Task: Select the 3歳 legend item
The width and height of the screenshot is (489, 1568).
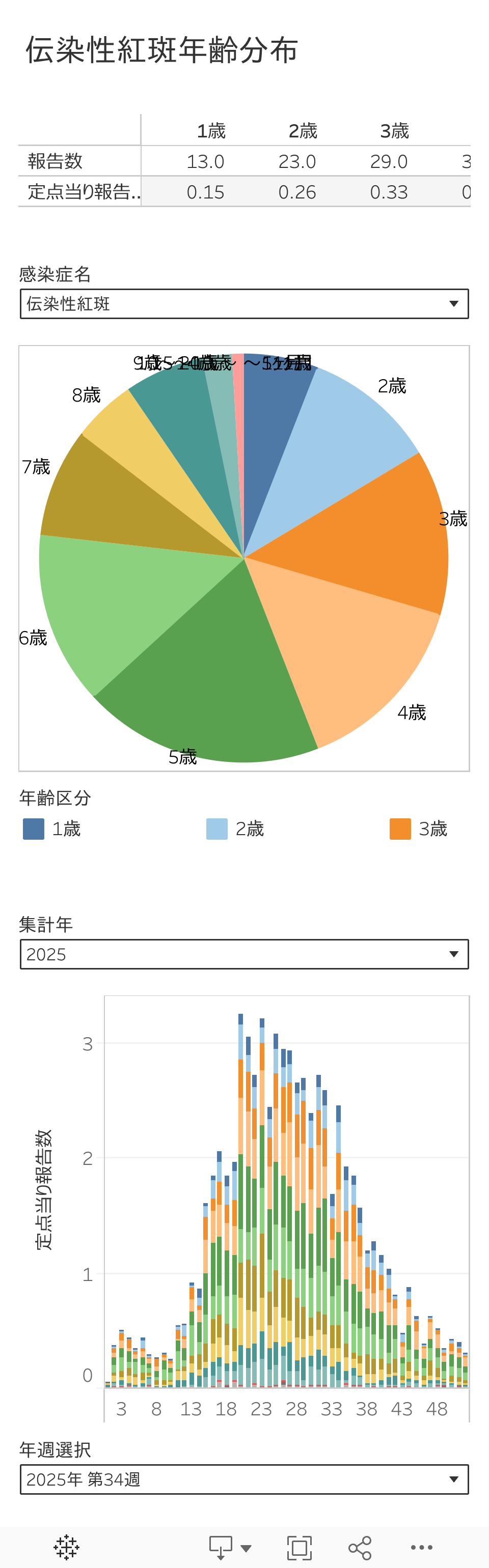Action: (x=418, y=829)
